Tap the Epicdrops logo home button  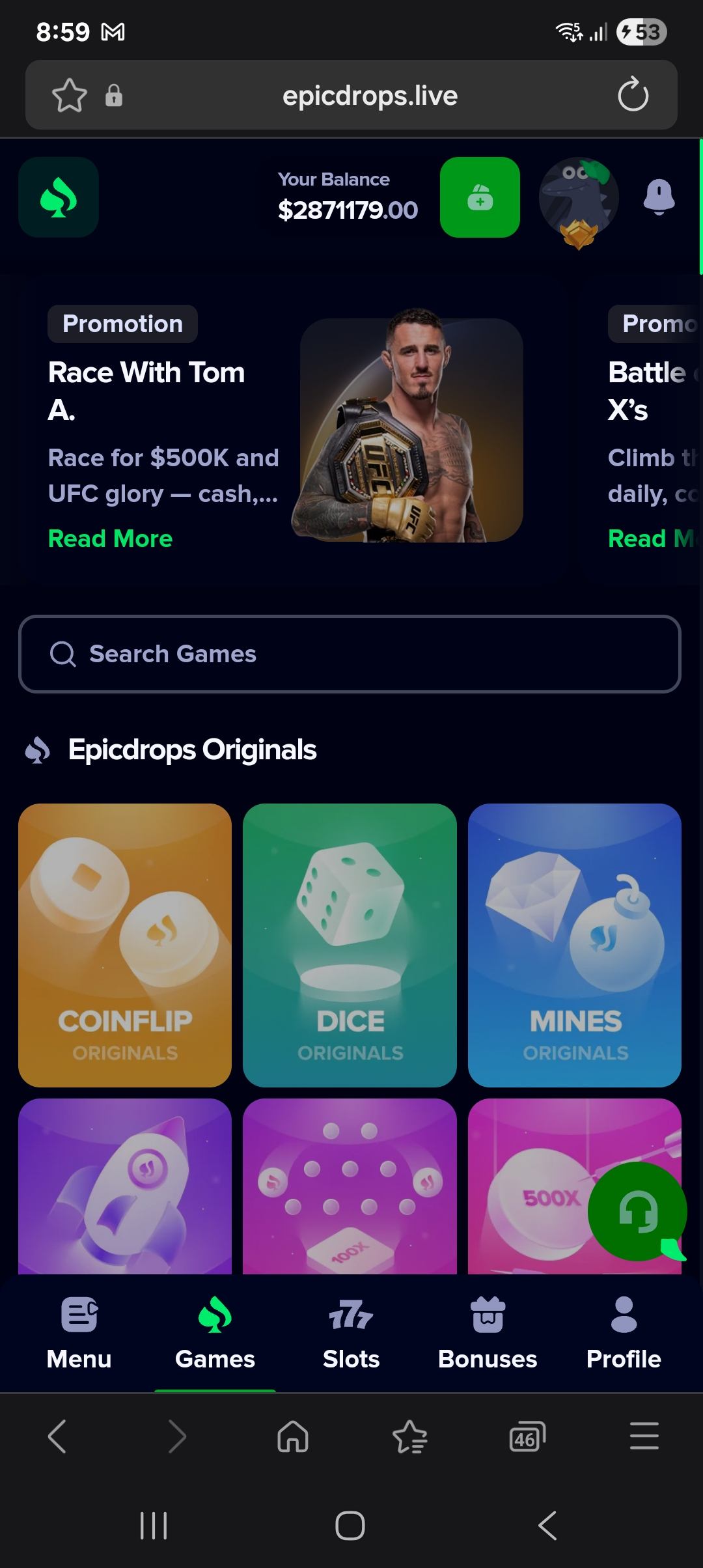coord(59,197)
